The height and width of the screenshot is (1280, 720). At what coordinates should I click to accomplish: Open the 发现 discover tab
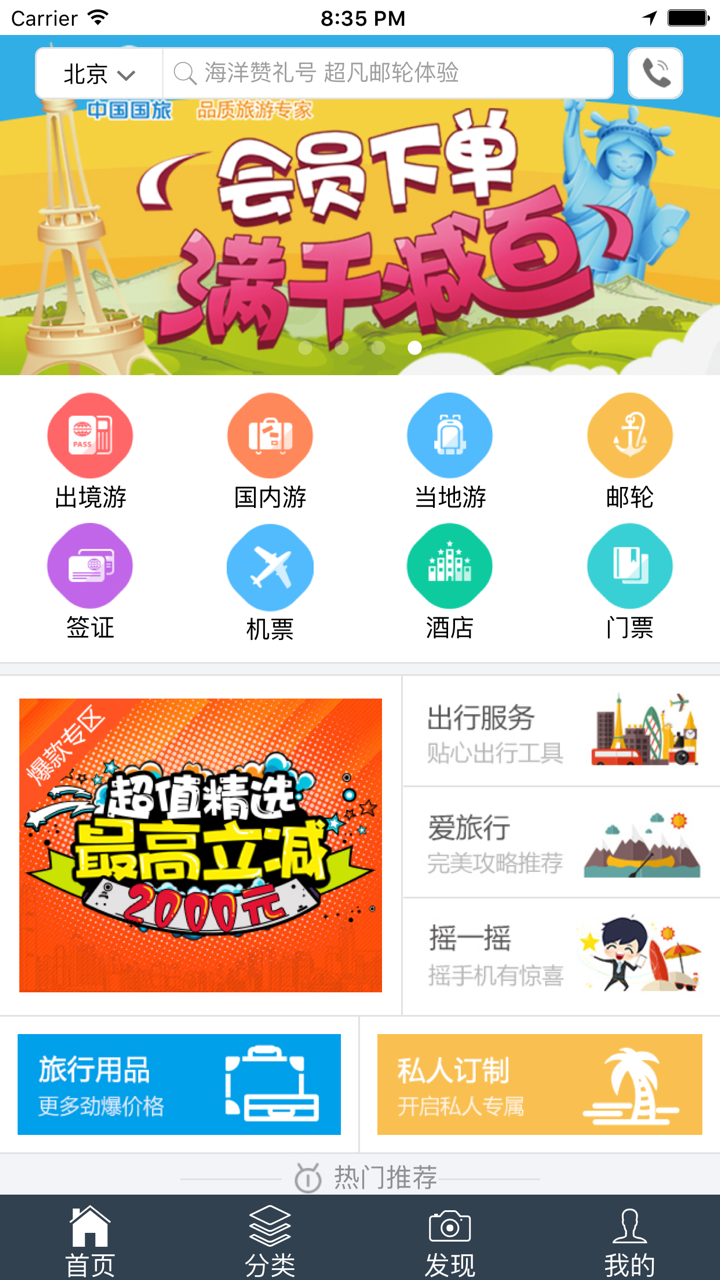[x=449, y=1235]
